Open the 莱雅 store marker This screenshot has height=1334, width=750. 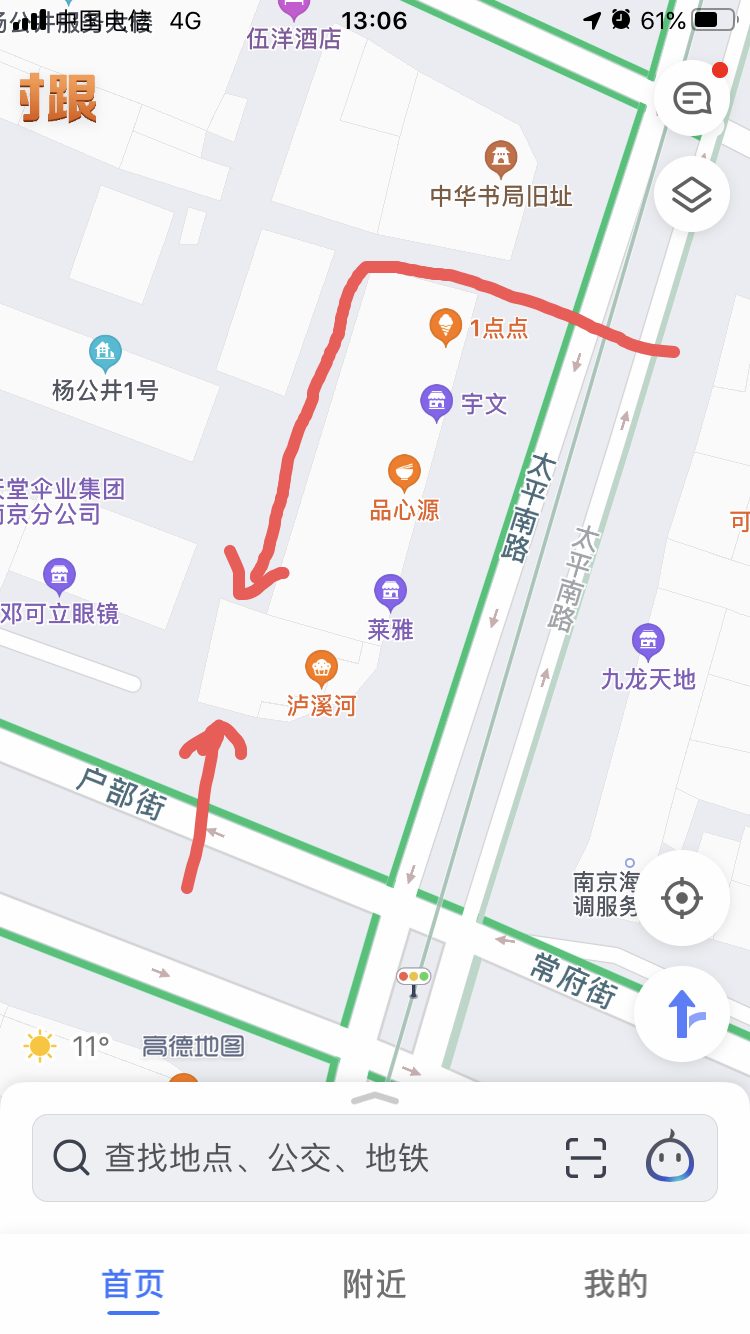390,592
